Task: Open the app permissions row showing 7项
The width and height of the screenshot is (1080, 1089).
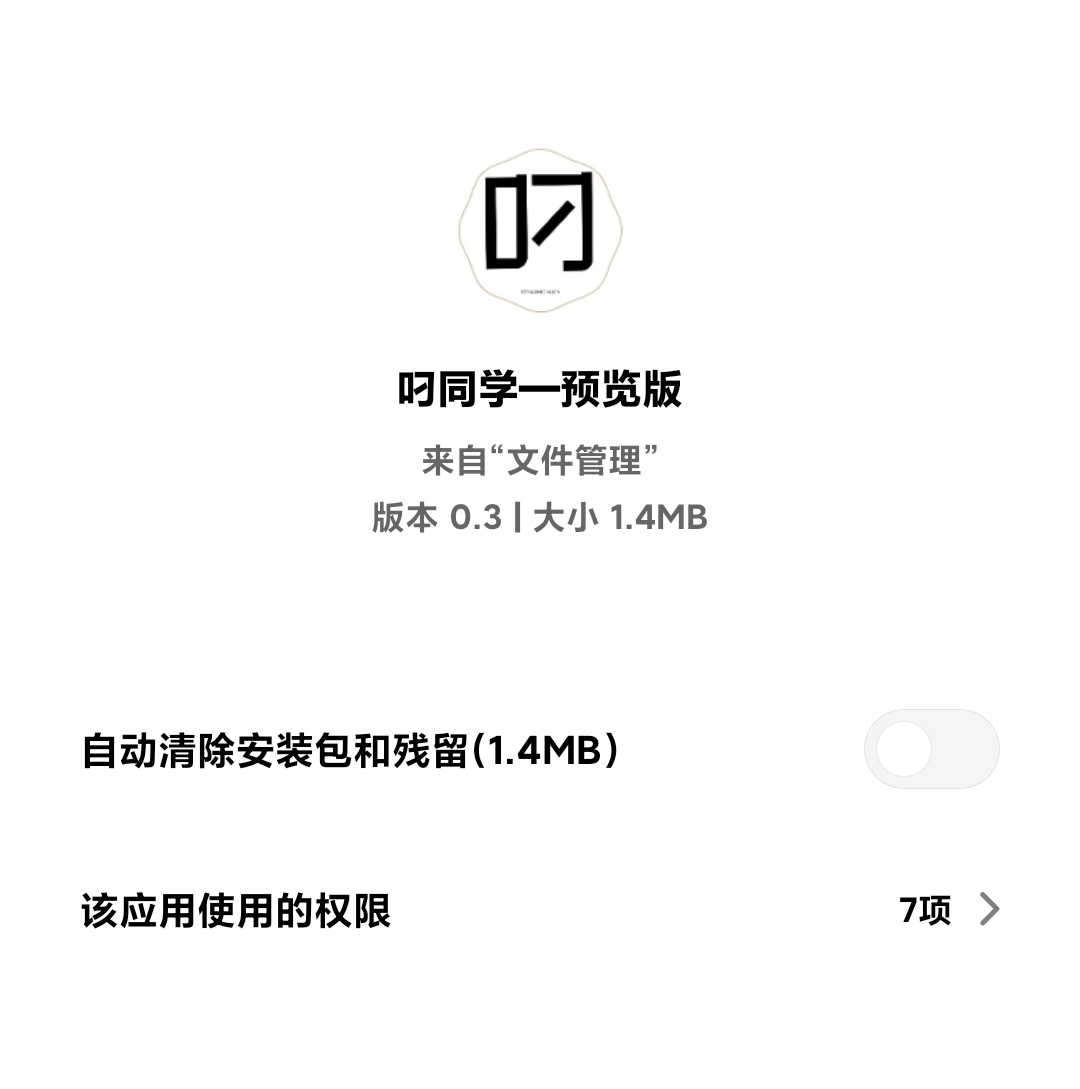Action: click(540, 910)
